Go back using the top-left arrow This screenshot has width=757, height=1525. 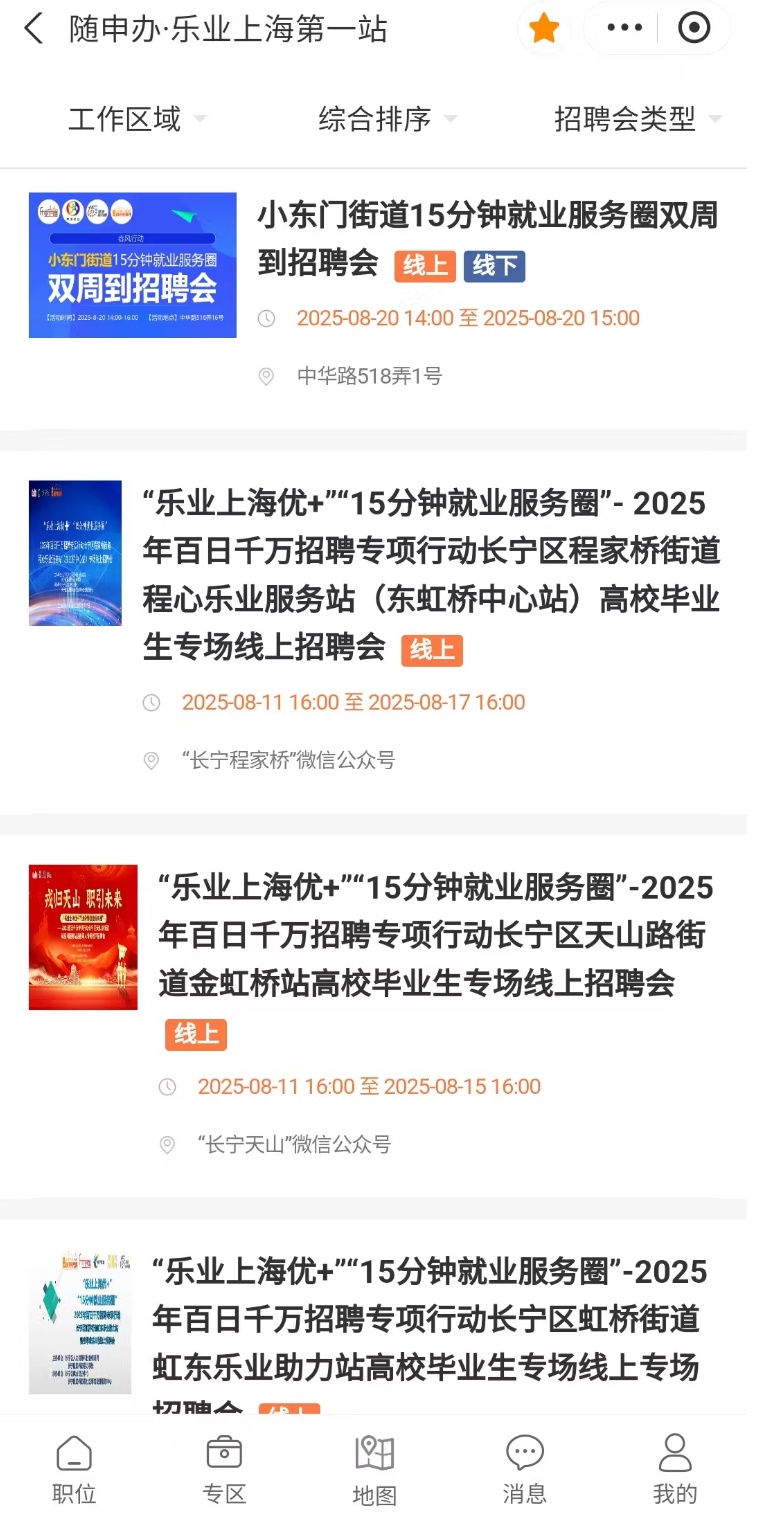[x=34, y=28]
